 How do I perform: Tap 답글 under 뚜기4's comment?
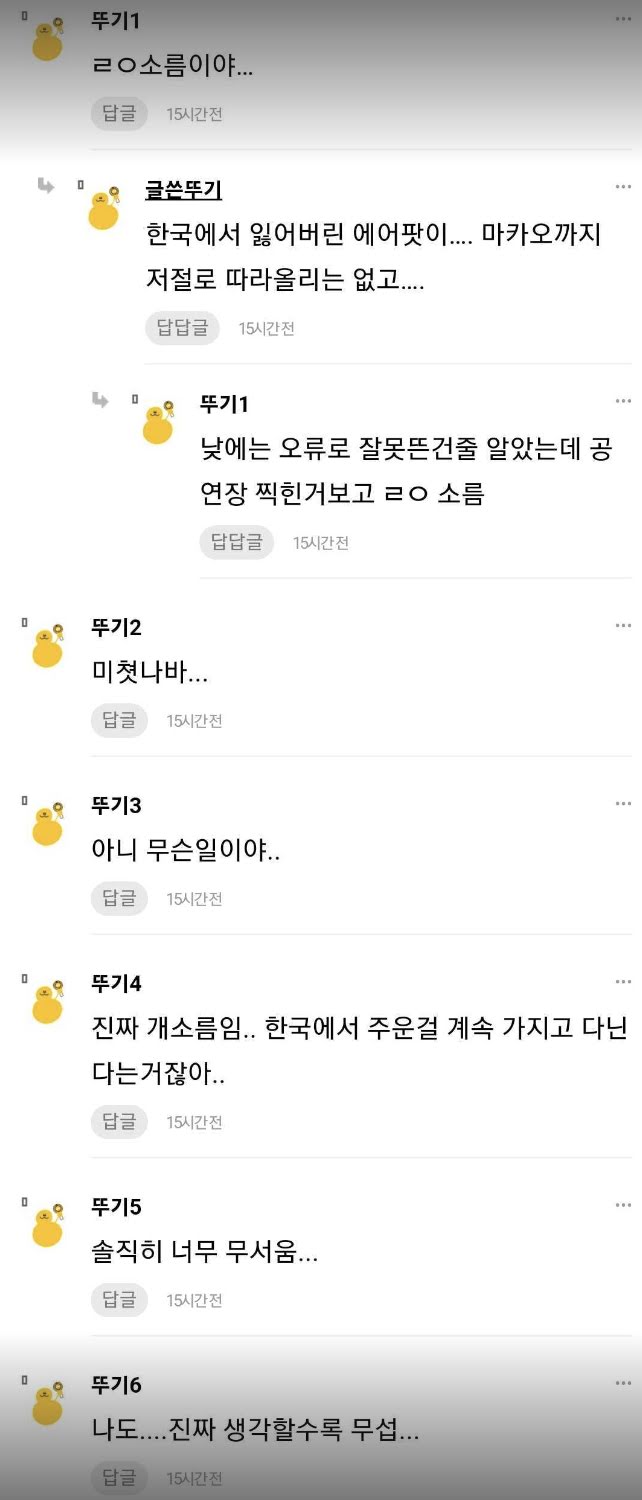coord(119,1122)
